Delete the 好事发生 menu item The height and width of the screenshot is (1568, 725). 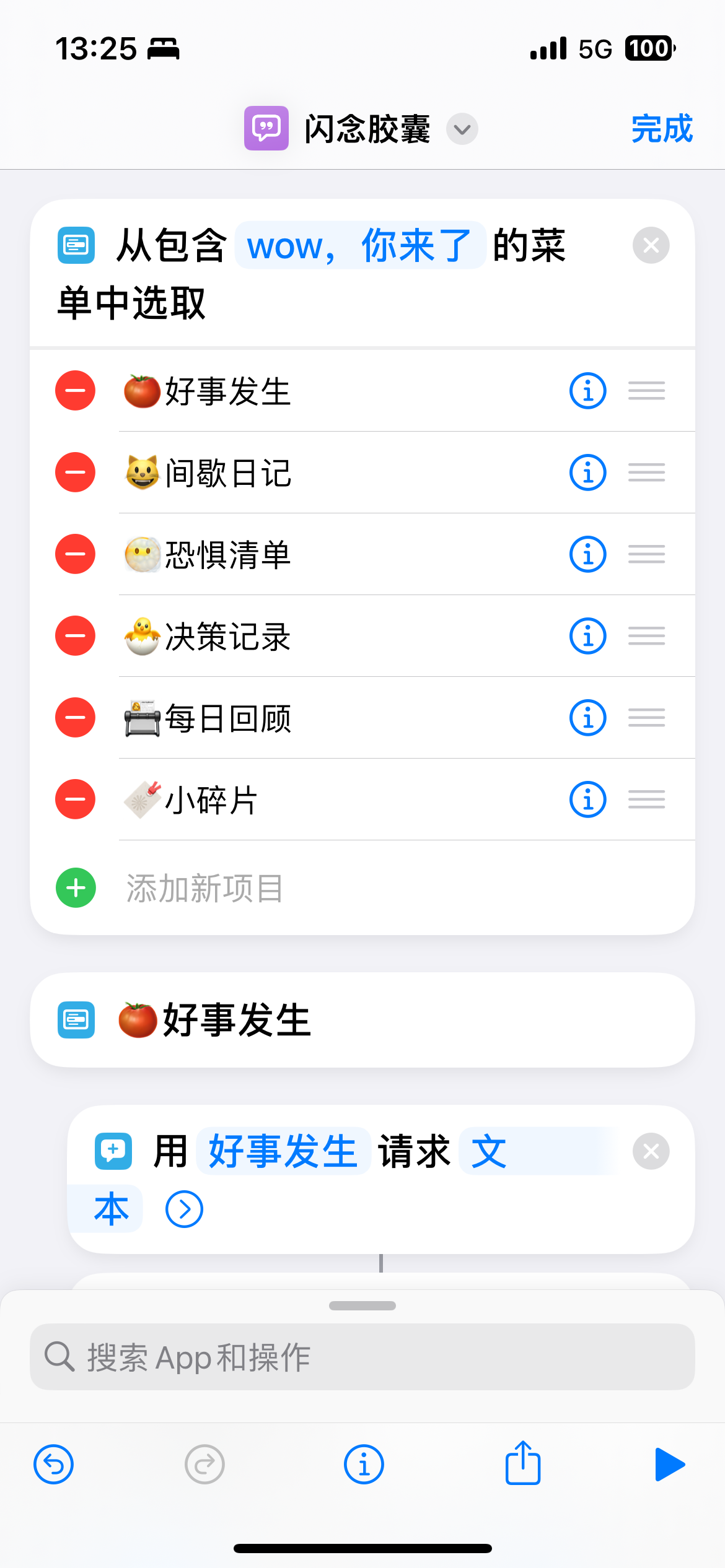(x=76, y=391)
